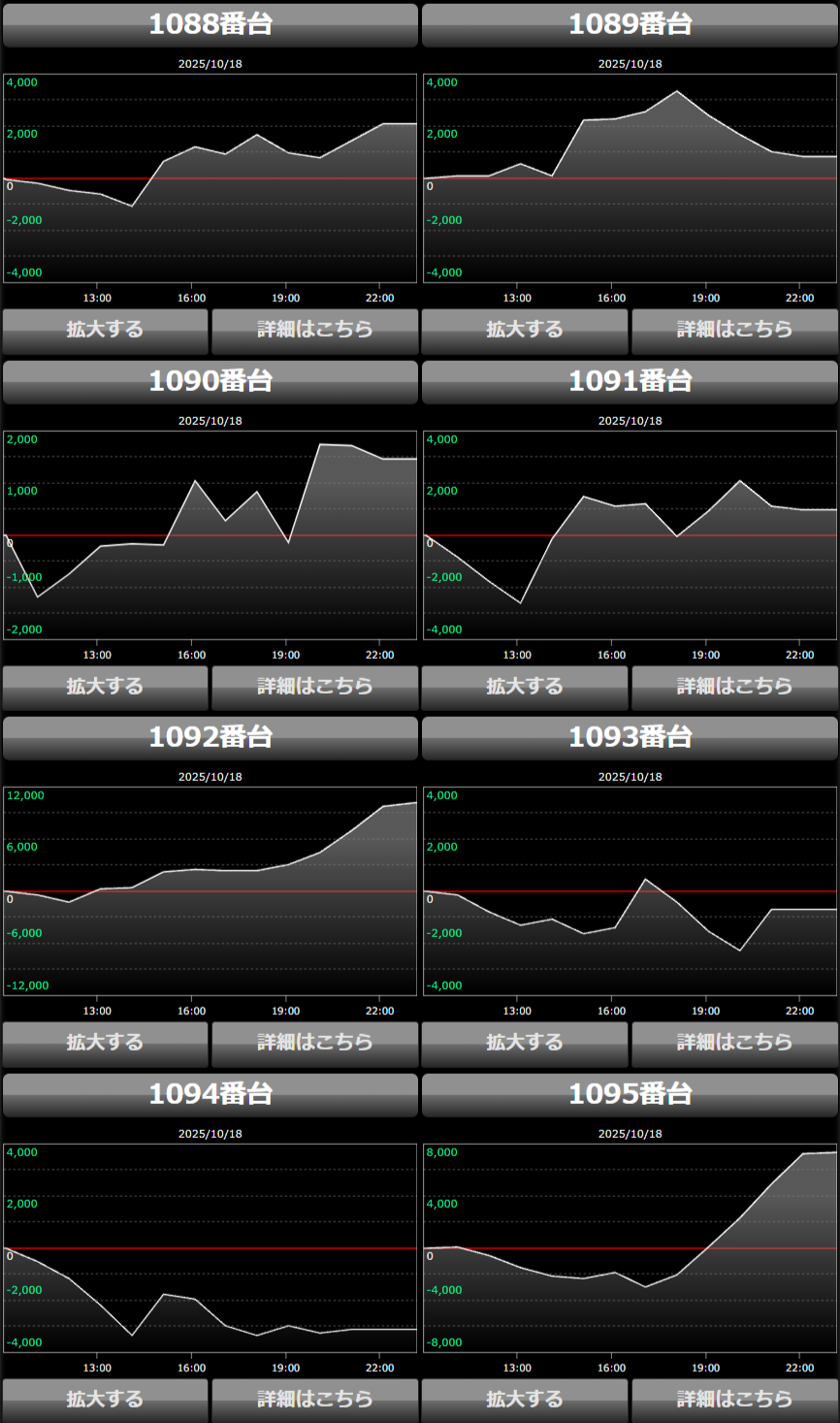This screenshot has width=840, height=1423.
Task: Enlarge the 1089番台 graph with 拡大する
Action: pos(525,330)
